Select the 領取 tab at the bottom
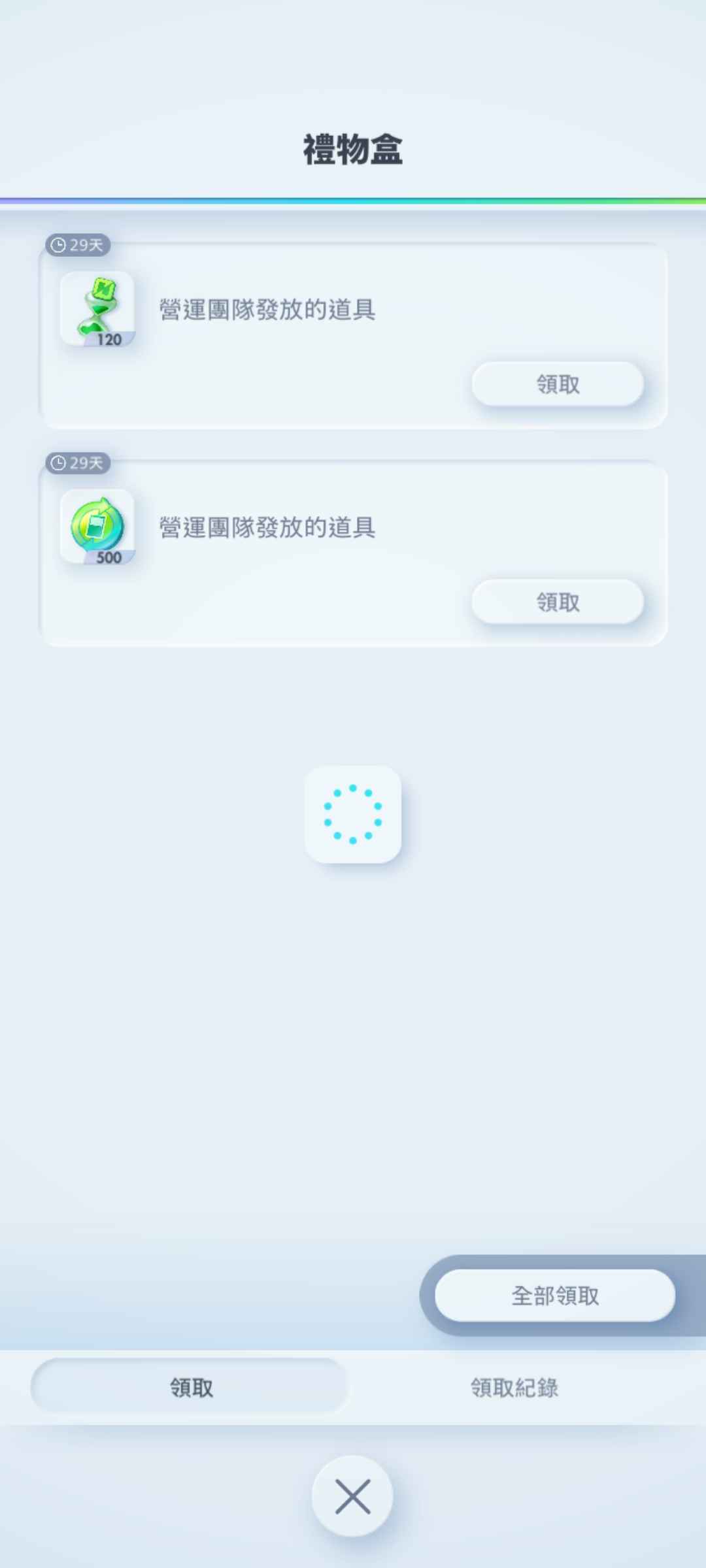The height and width of the screenshot is (1568, 706). coord(190,1387)
